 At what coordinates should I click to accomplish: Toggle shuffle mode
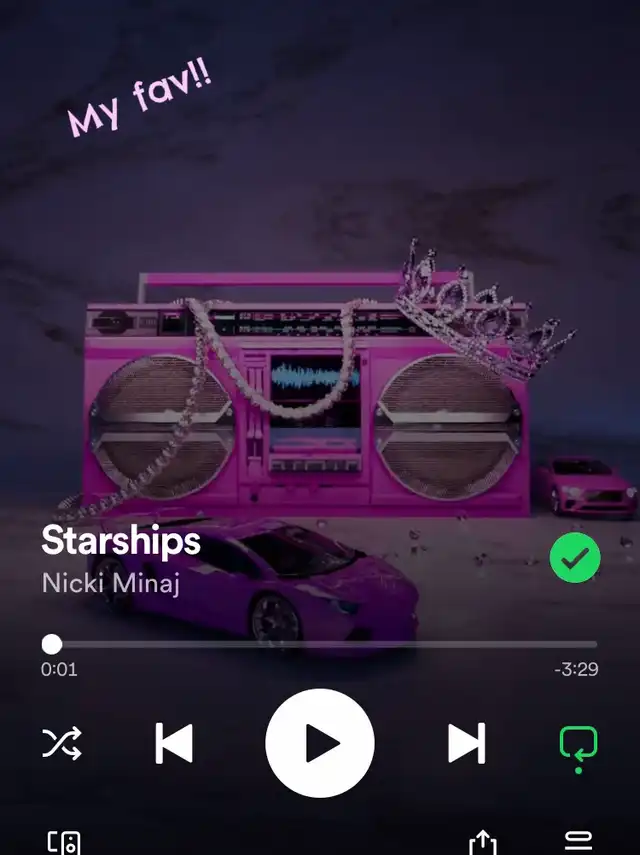(62, 743)
